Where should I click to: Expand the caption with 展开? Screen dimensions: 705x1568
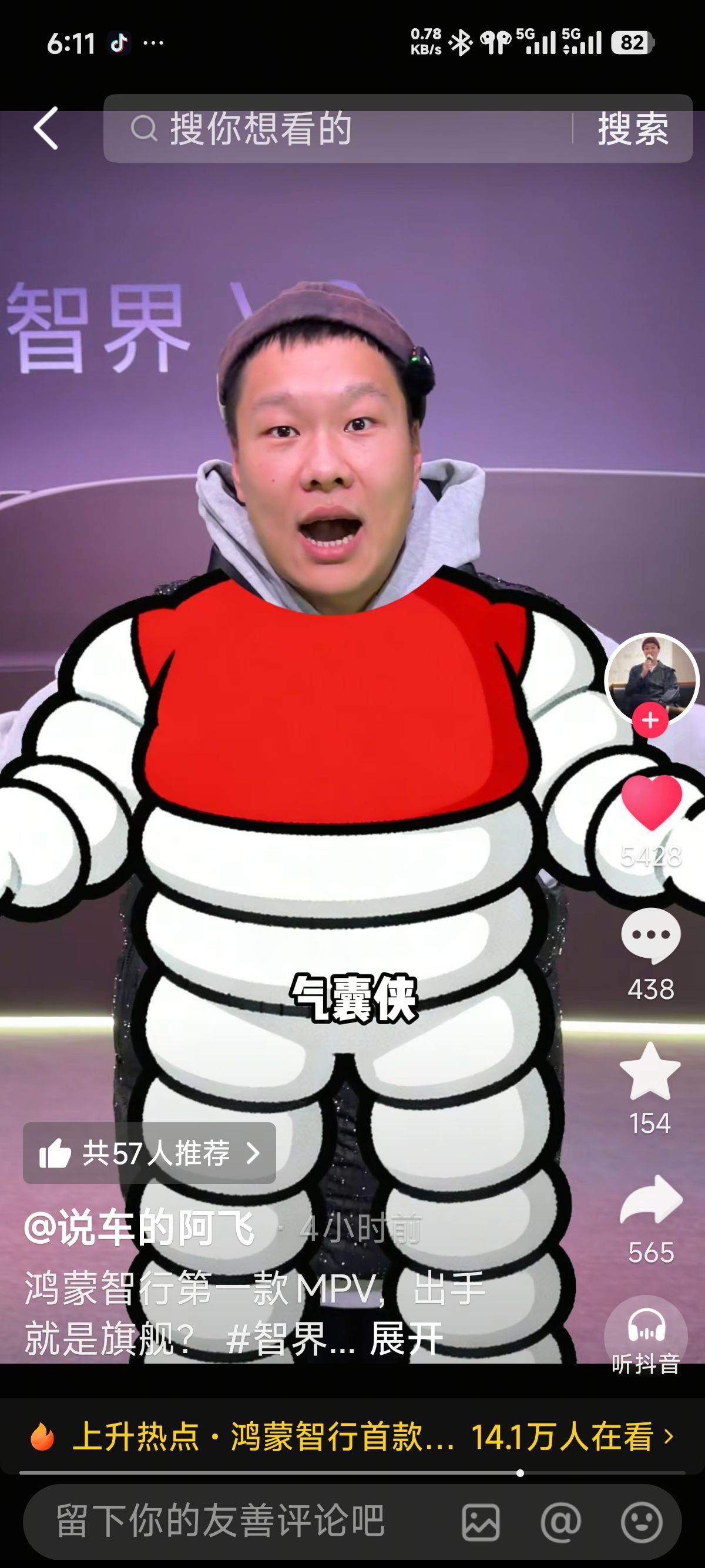coord(406,1339)
